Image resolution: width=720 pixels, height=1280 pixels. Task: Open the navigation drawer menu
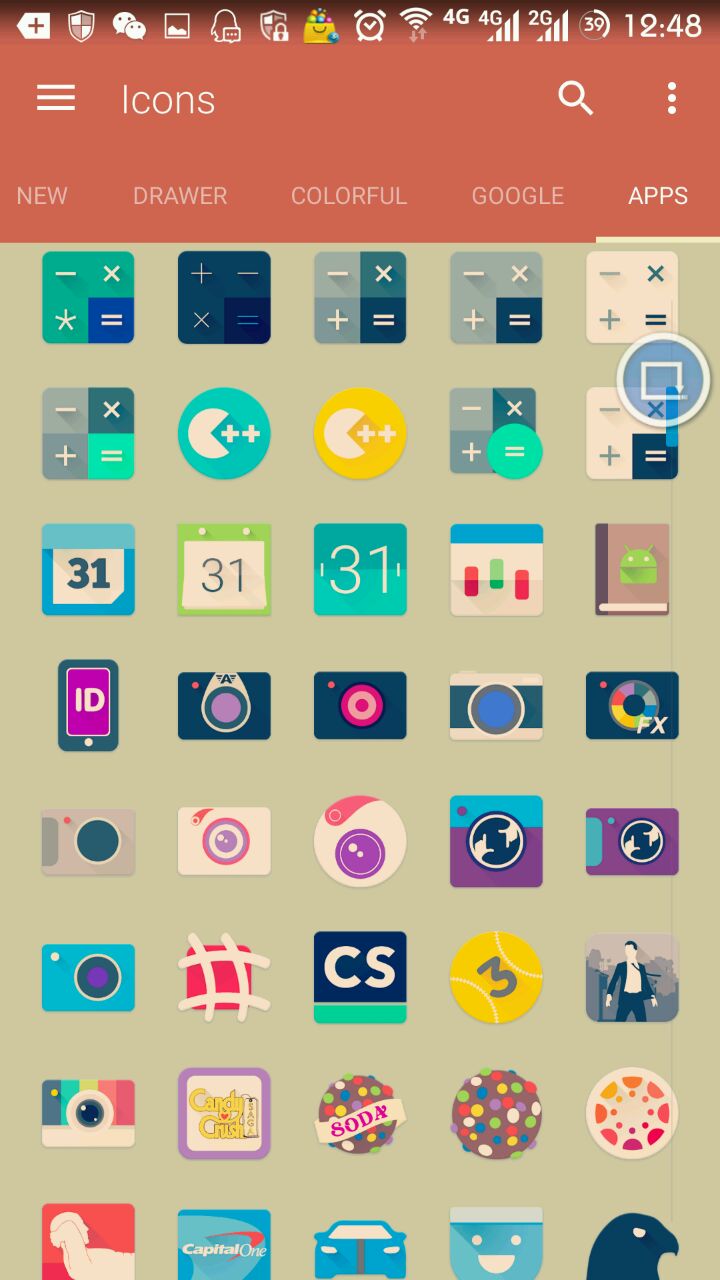pyautogui.click(x=56, y=98)
